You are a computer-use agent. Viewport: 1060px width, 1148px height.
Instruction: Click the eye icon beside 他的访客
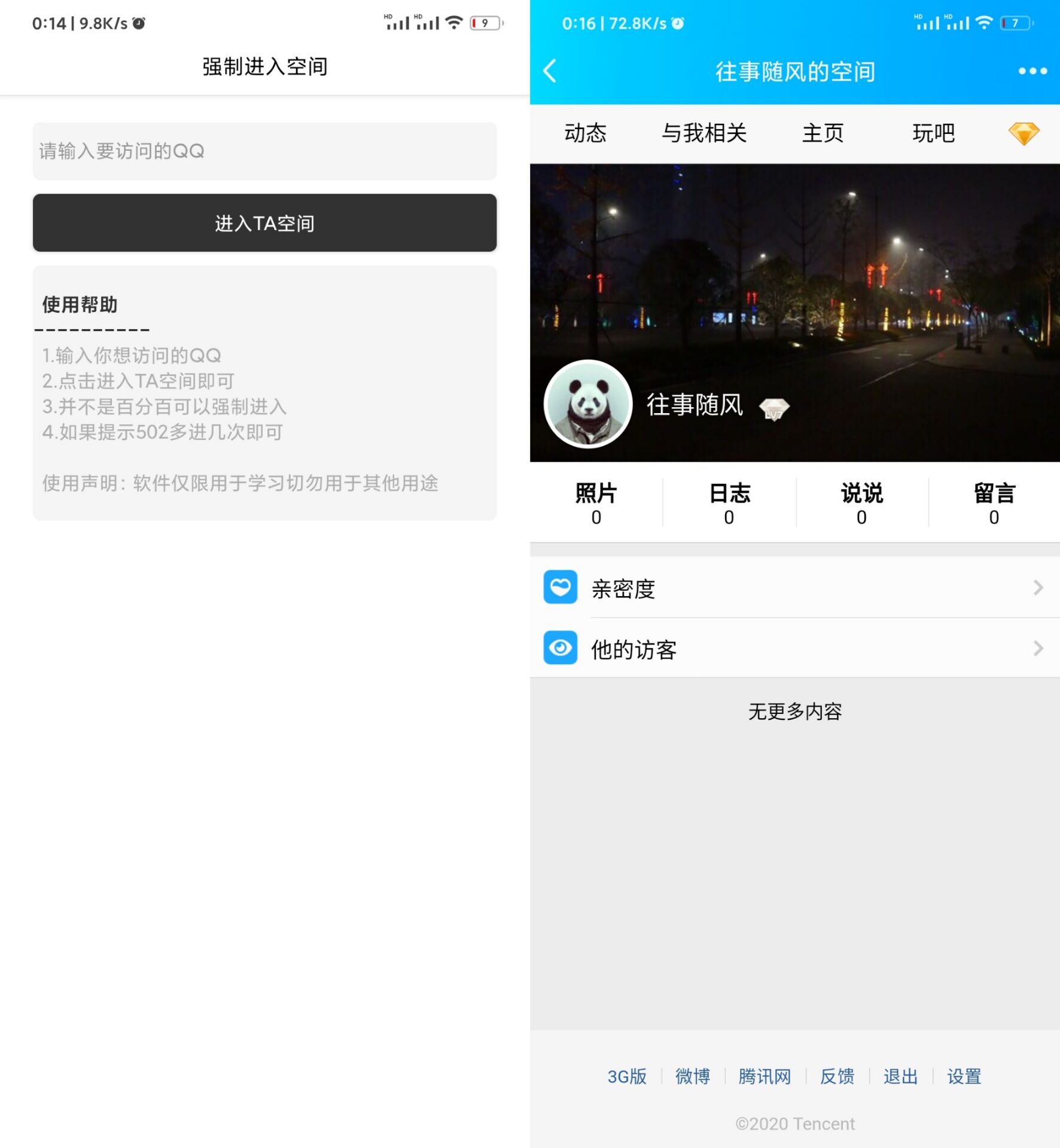tap(561, 648)
